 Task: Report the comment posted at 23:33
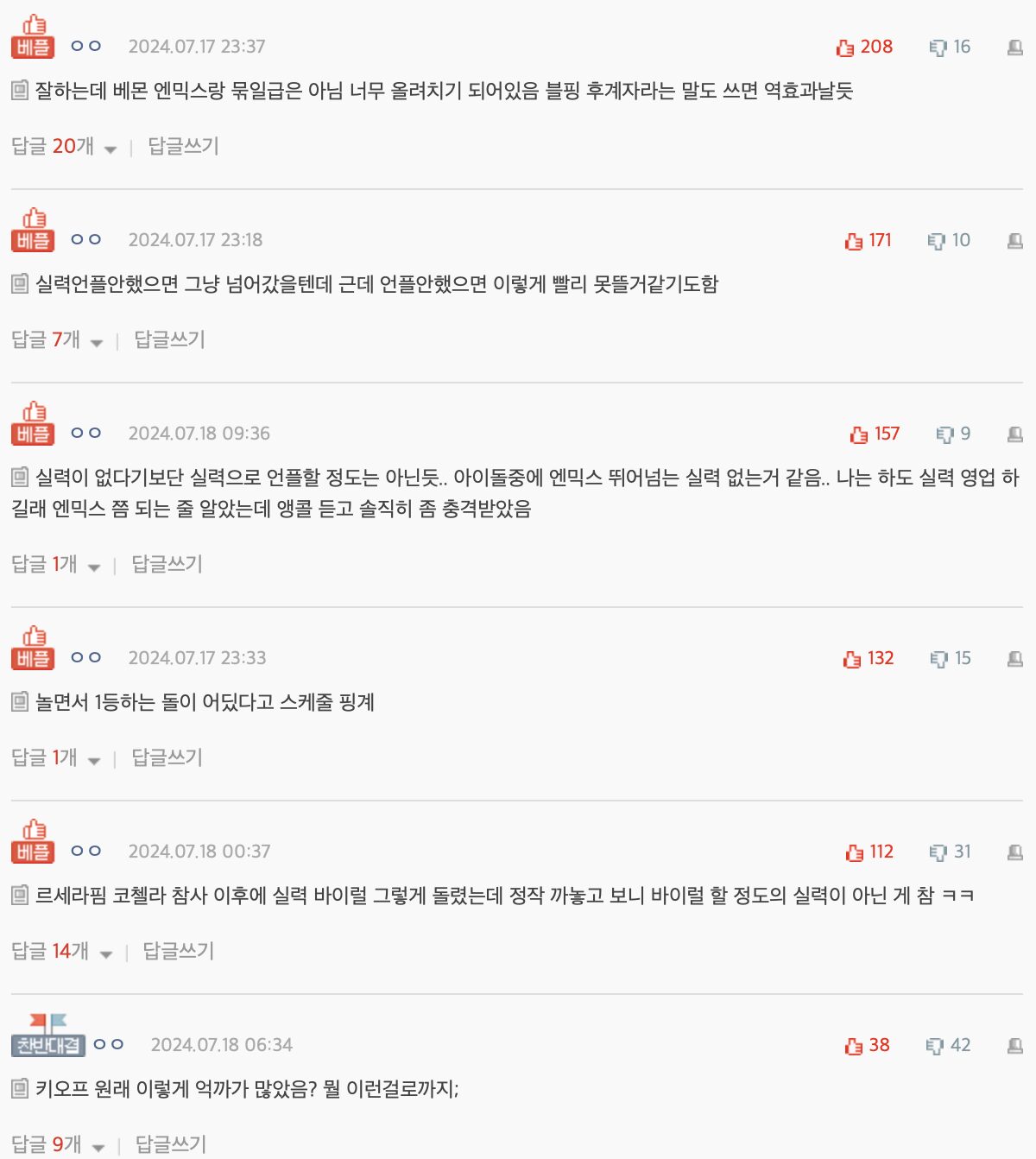(x=1015, y=659)
